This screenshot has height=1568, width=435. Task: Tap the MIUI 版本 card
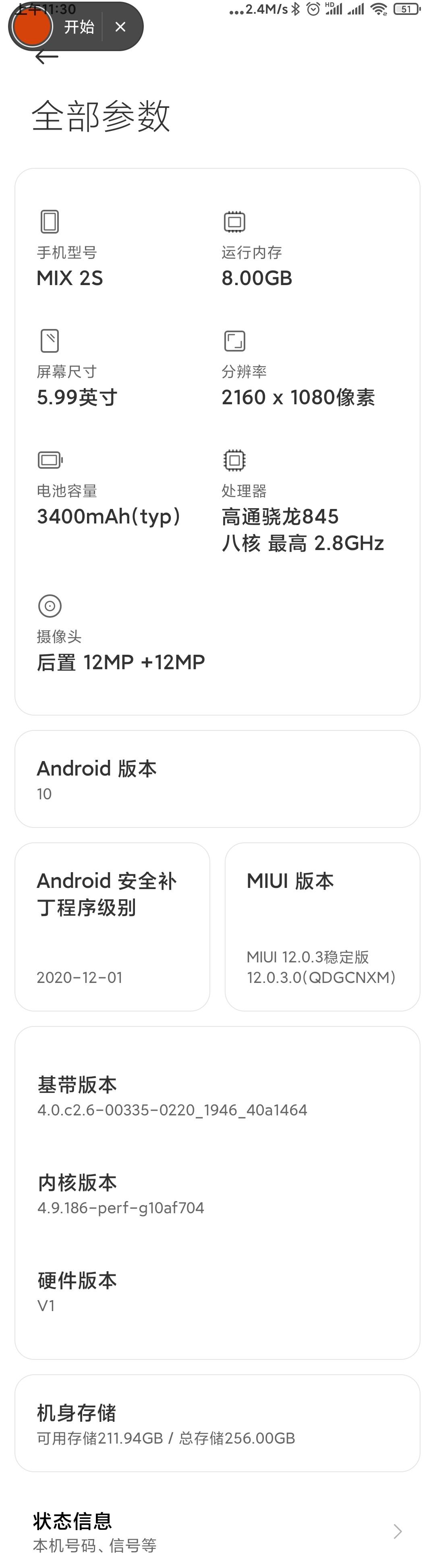(322, 927)
